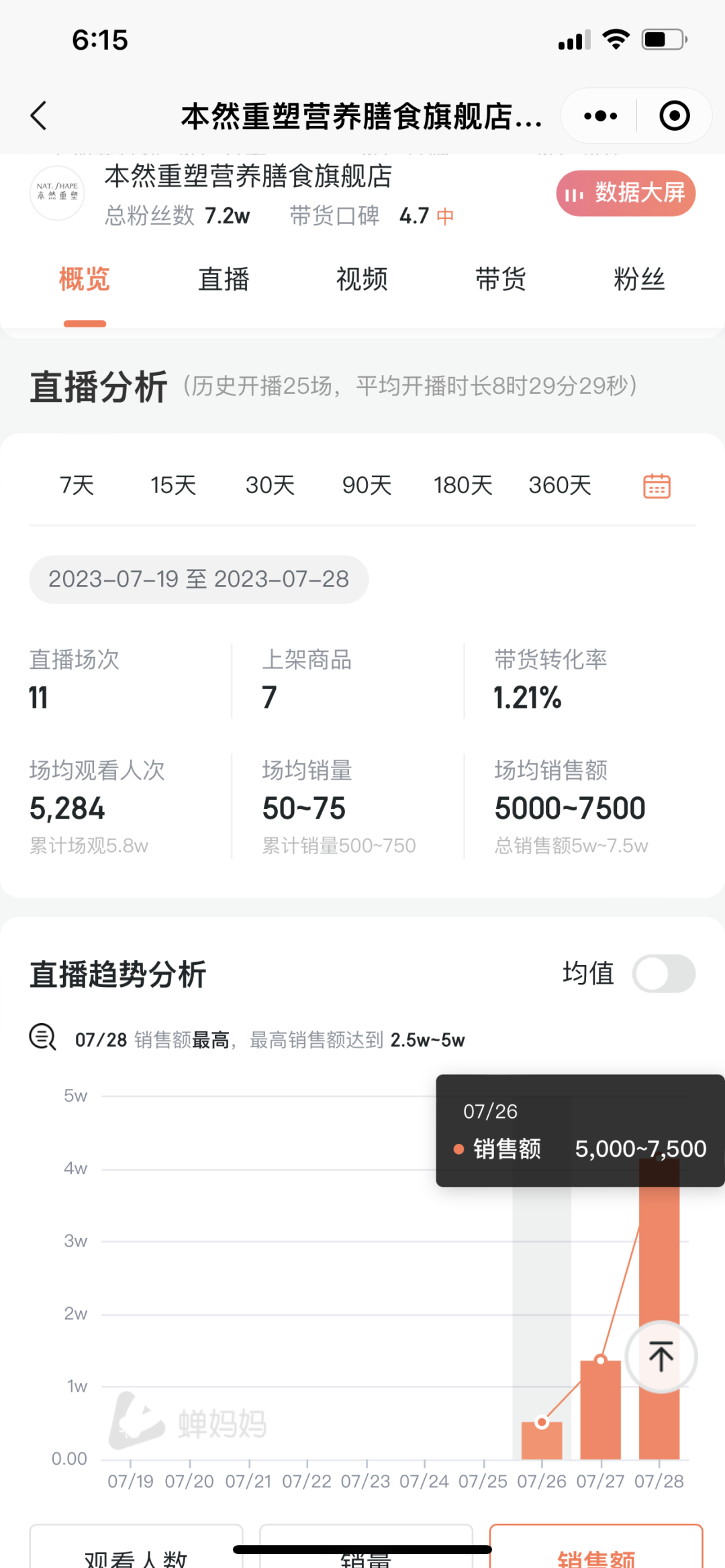Close the mini program via circle icon
The image size is (725, 1568).
(x=674, y=116)
